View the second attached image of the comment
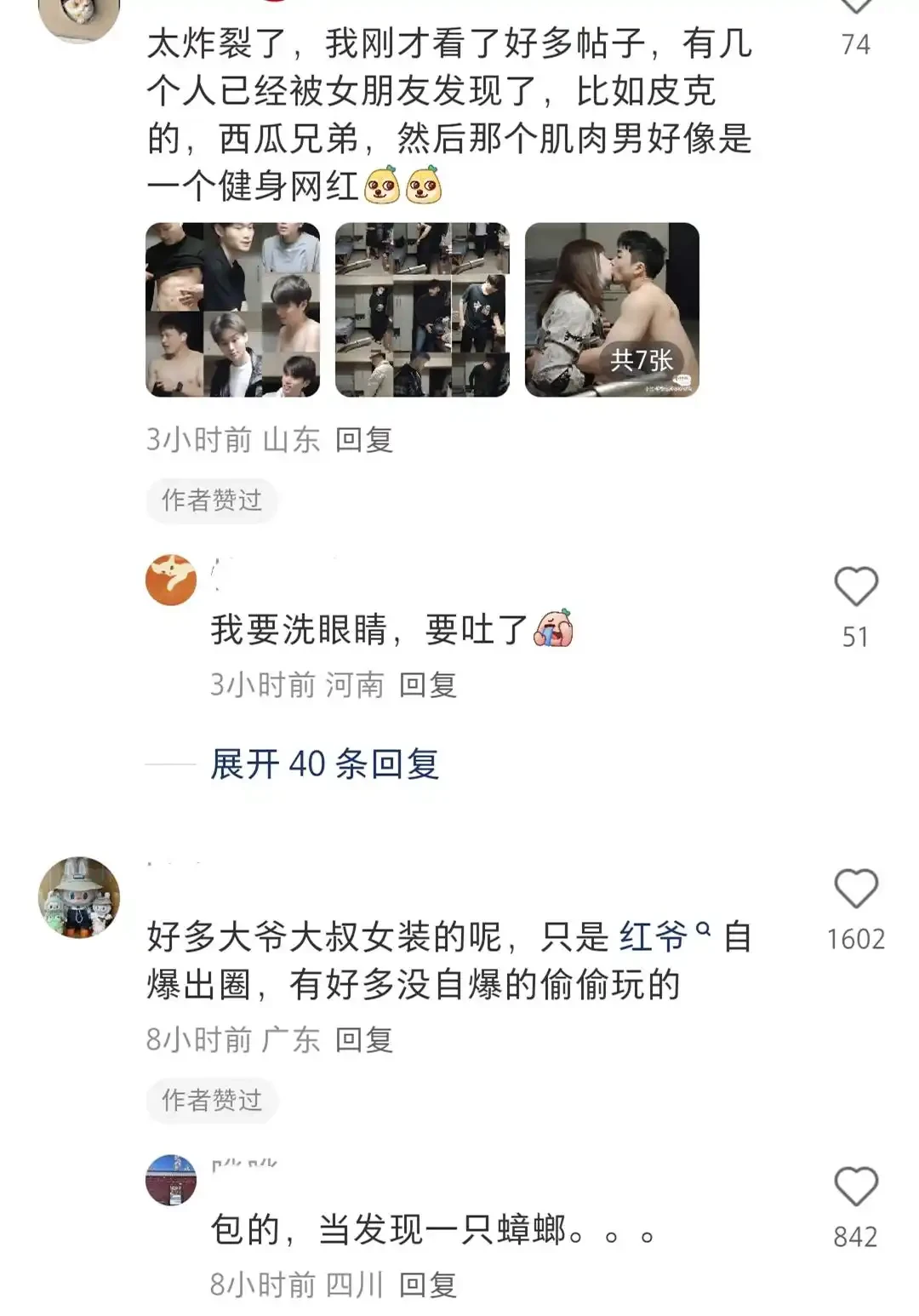The width and height of the screenshot is (919, 1316). 422,310
